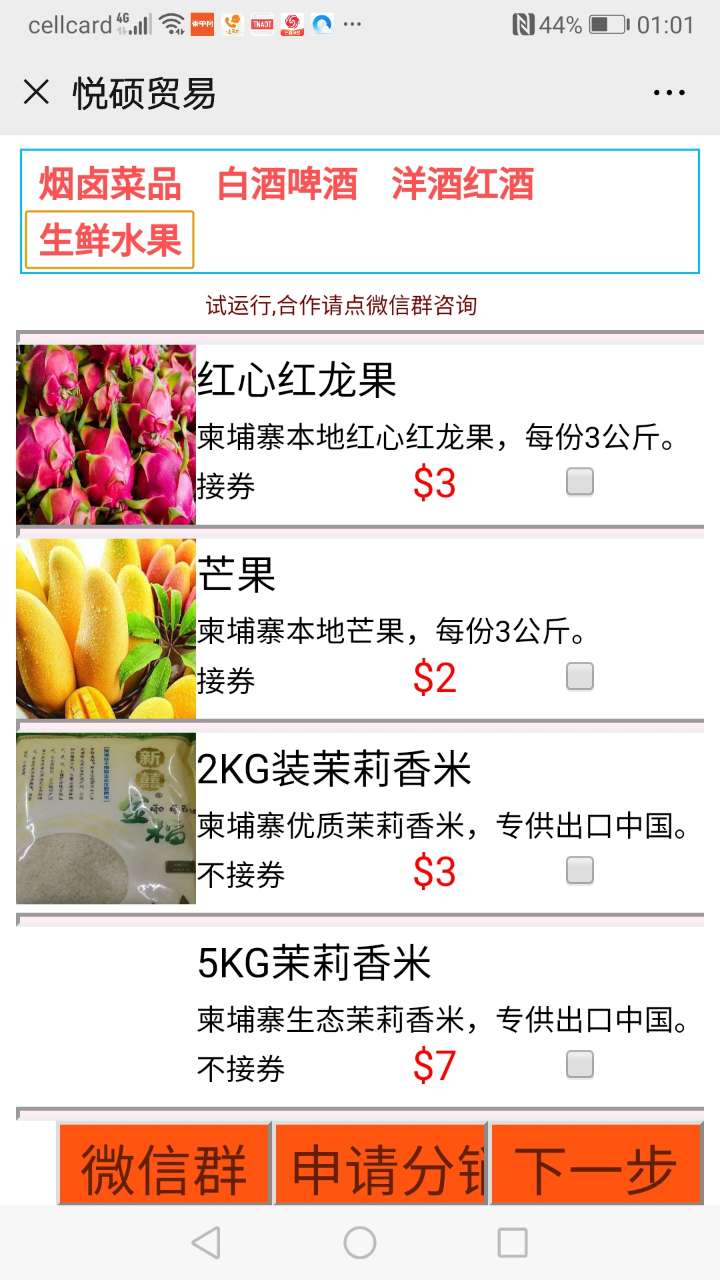The image size is (720, 1280).
Task: Tick the 2KG装茉莉香米 checkbox
Action: point(580,871)
